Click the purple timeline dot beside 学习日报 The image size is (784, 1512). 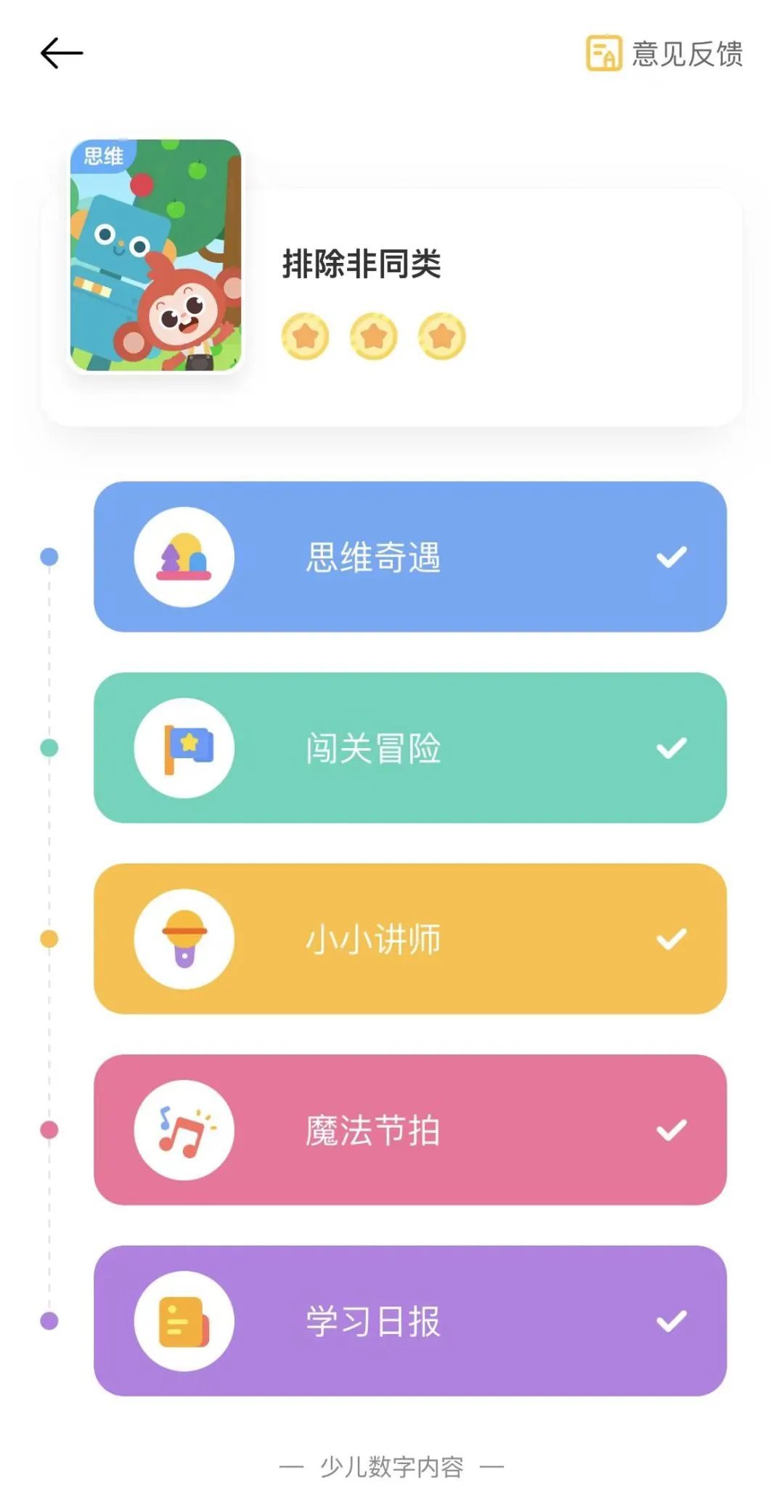[48, 1322]
